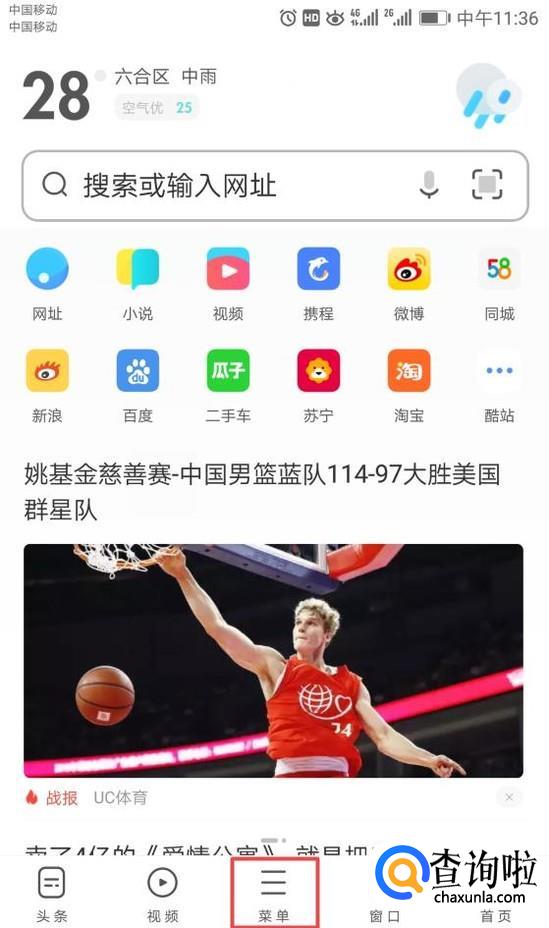
Task: Open the 百度 shortcut
Action: 138,386
